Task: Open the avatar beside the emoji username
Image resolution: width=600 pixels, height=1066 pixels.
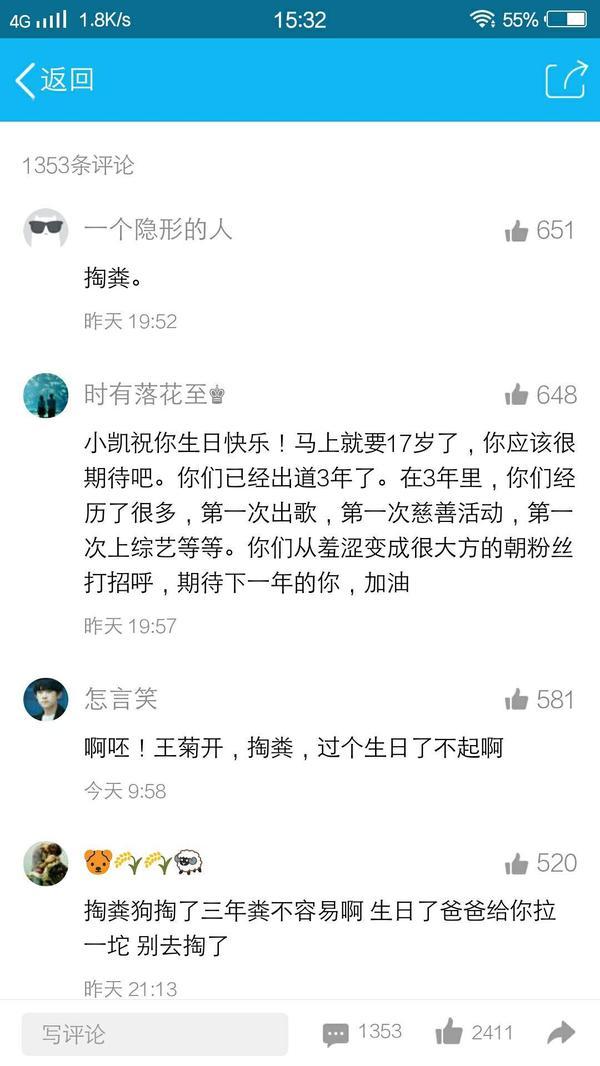Action: tap(46, 863)
